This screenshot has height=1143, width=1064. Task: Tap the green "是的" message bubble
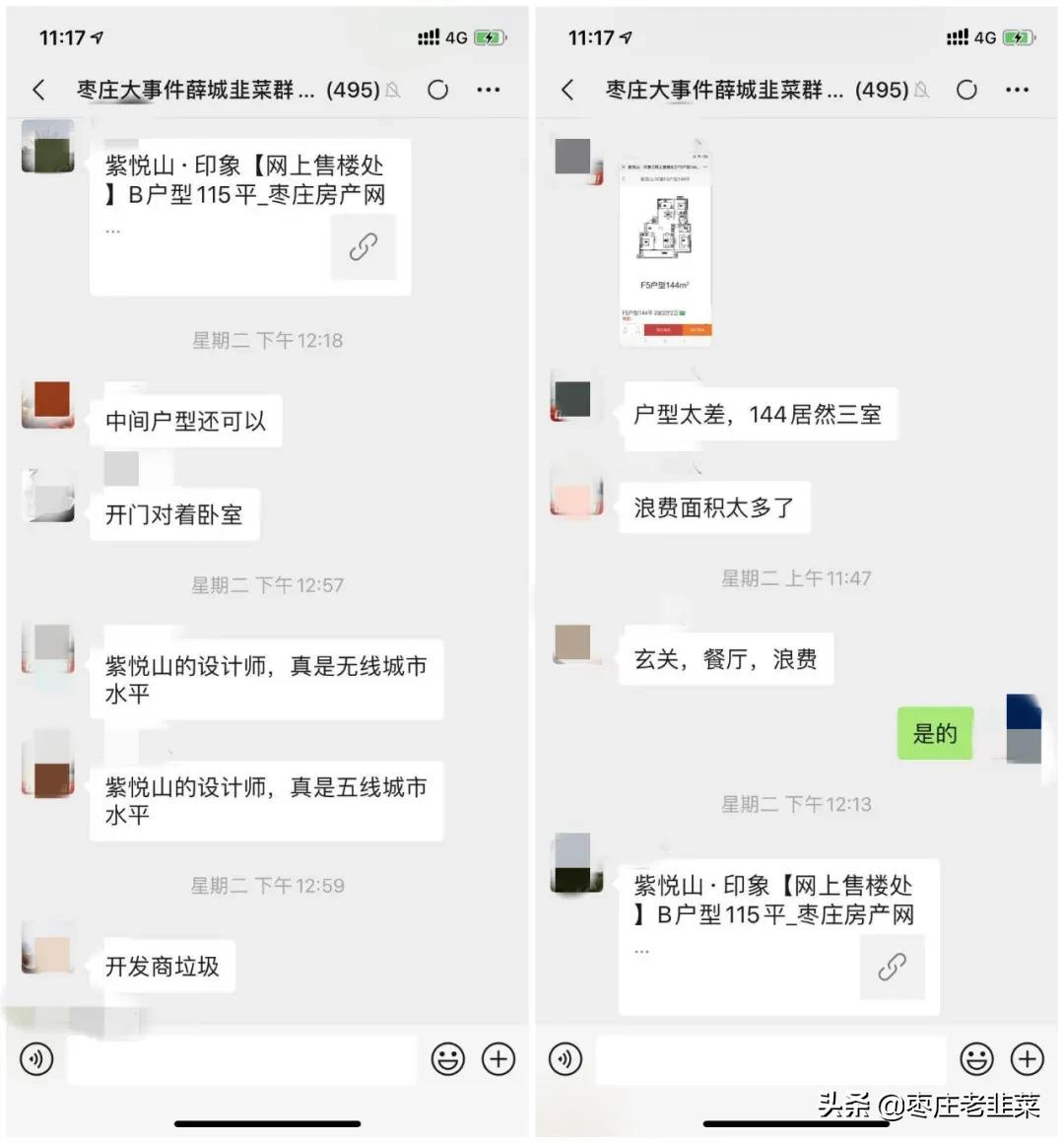[934, 733]
